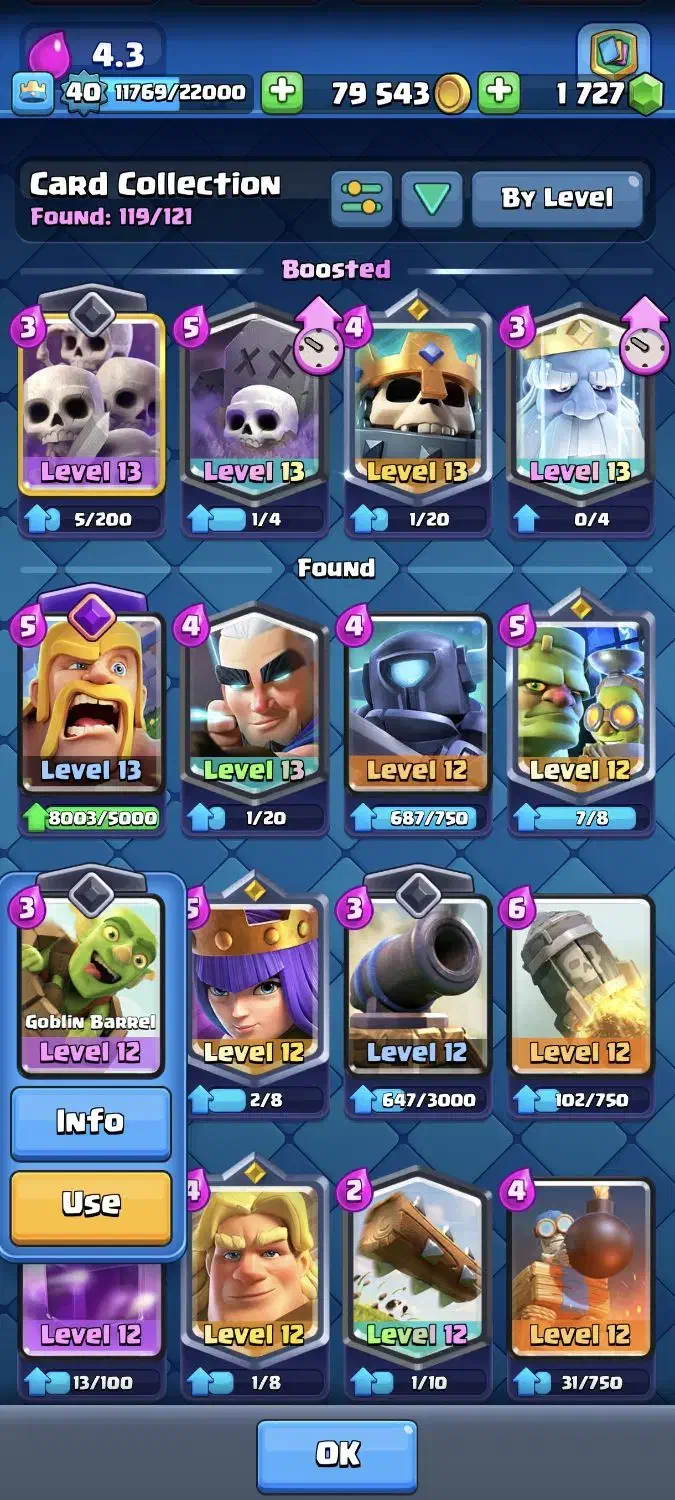The height and width of the screenshot is (1500, 675).
Task: Select the Skeleton King card with 1/20
Action: [x=417, y=420]
